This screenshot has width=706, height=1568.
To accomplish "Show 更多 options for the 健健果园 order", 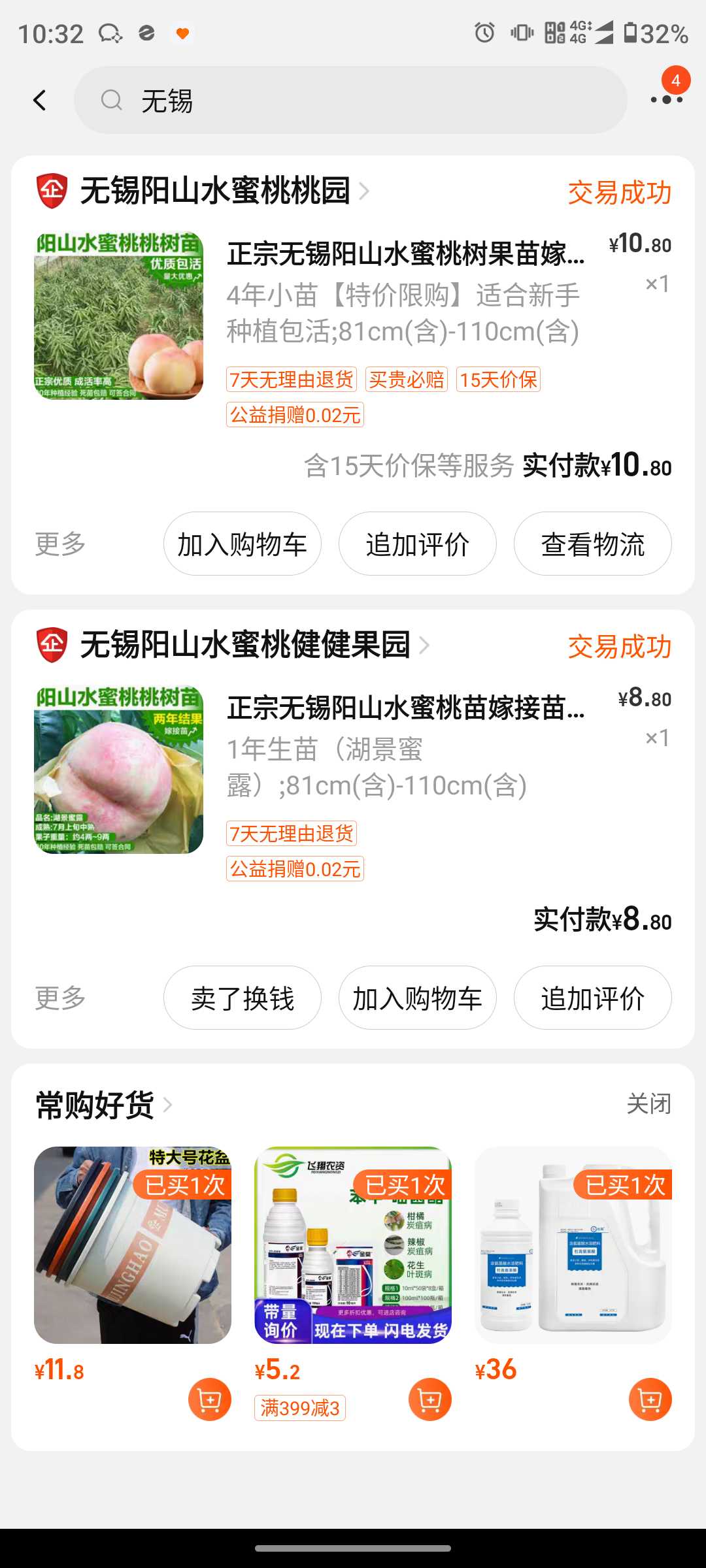I will pos(60,998).
